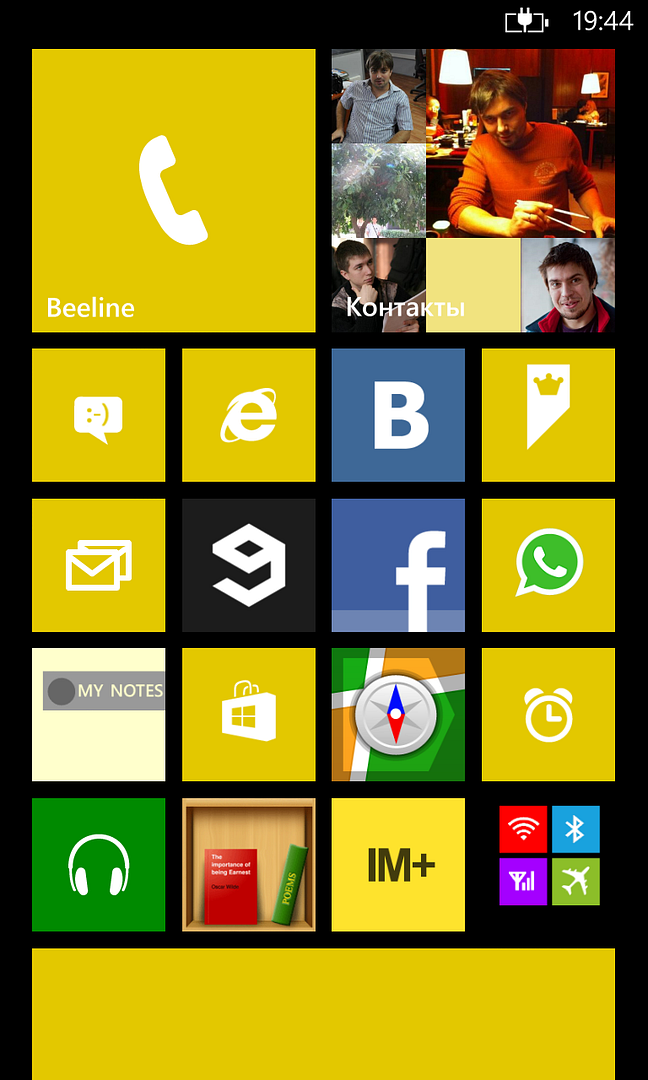Check email via the envelope tile

click(98, 565)
